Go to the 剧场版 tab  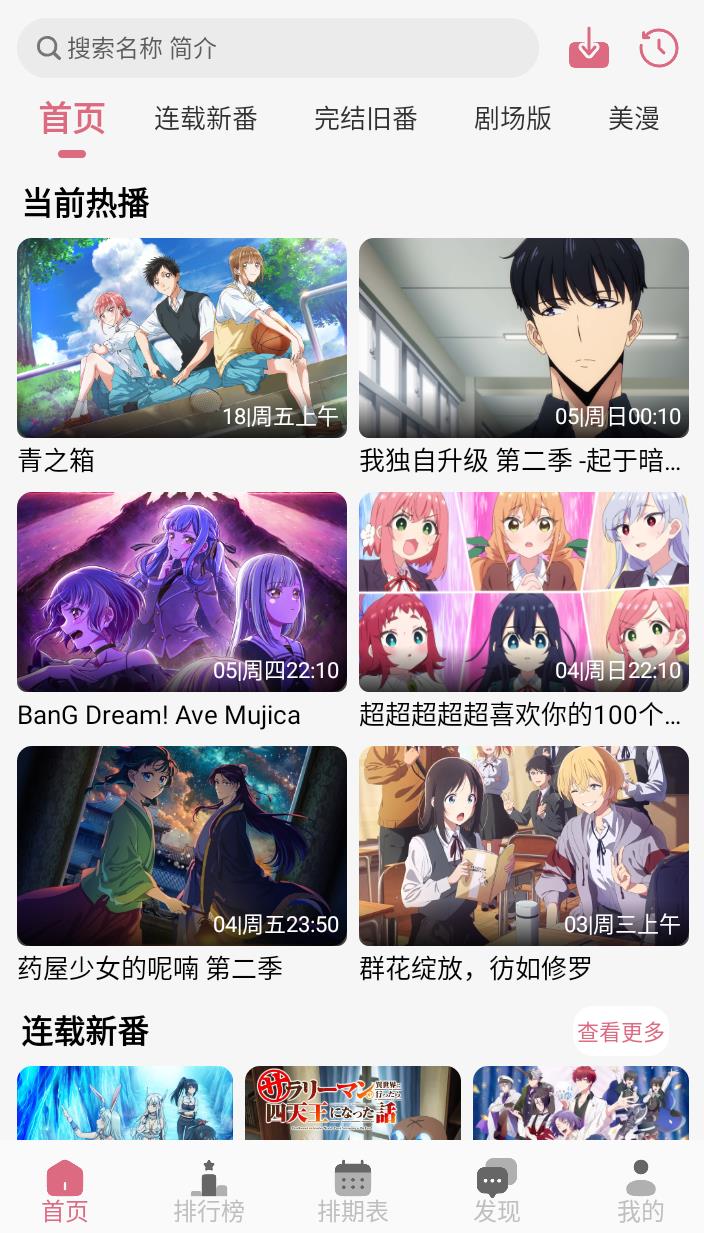pos(512,119)
